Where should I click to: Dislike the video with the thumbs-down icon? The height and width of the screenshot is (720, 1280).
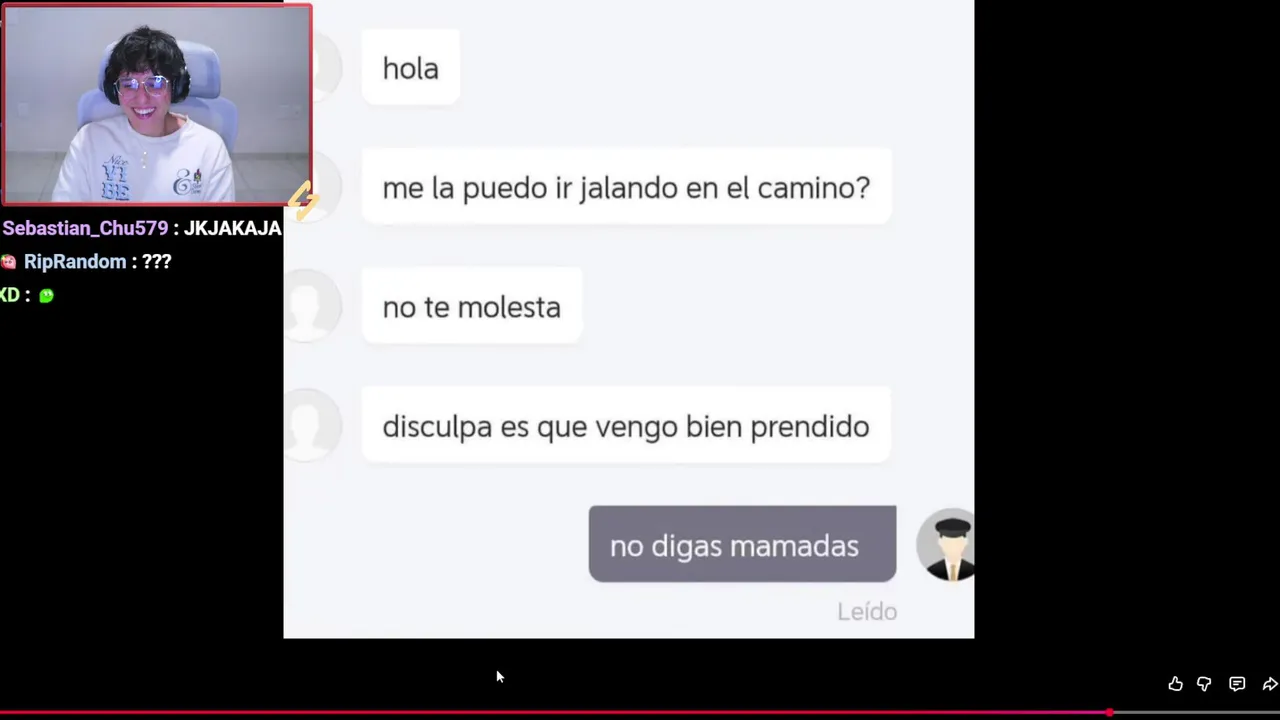click(x=1204, y=684)
